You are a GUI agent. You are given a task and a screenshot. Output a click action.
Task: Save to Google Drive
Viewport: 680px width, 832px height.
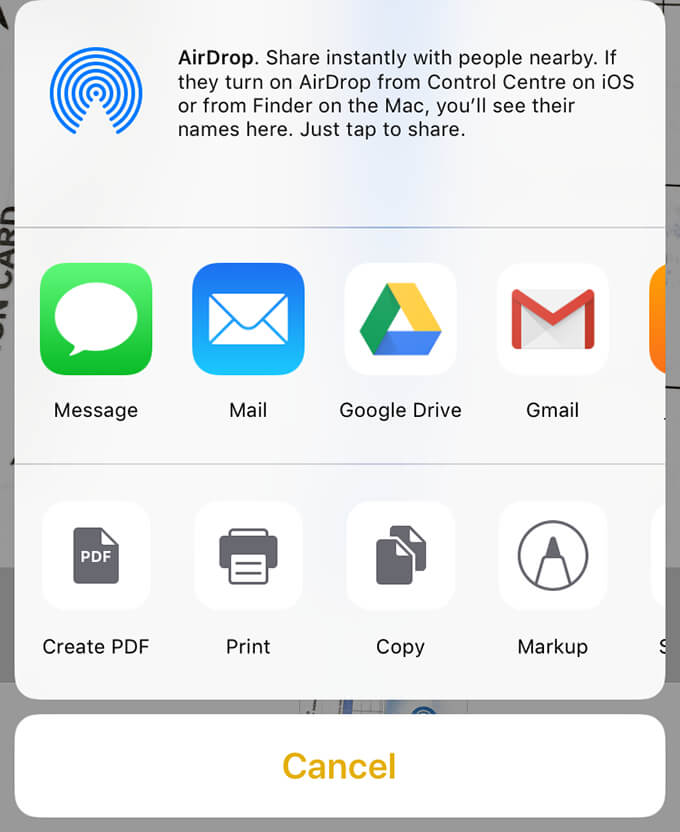pos(400,319)
